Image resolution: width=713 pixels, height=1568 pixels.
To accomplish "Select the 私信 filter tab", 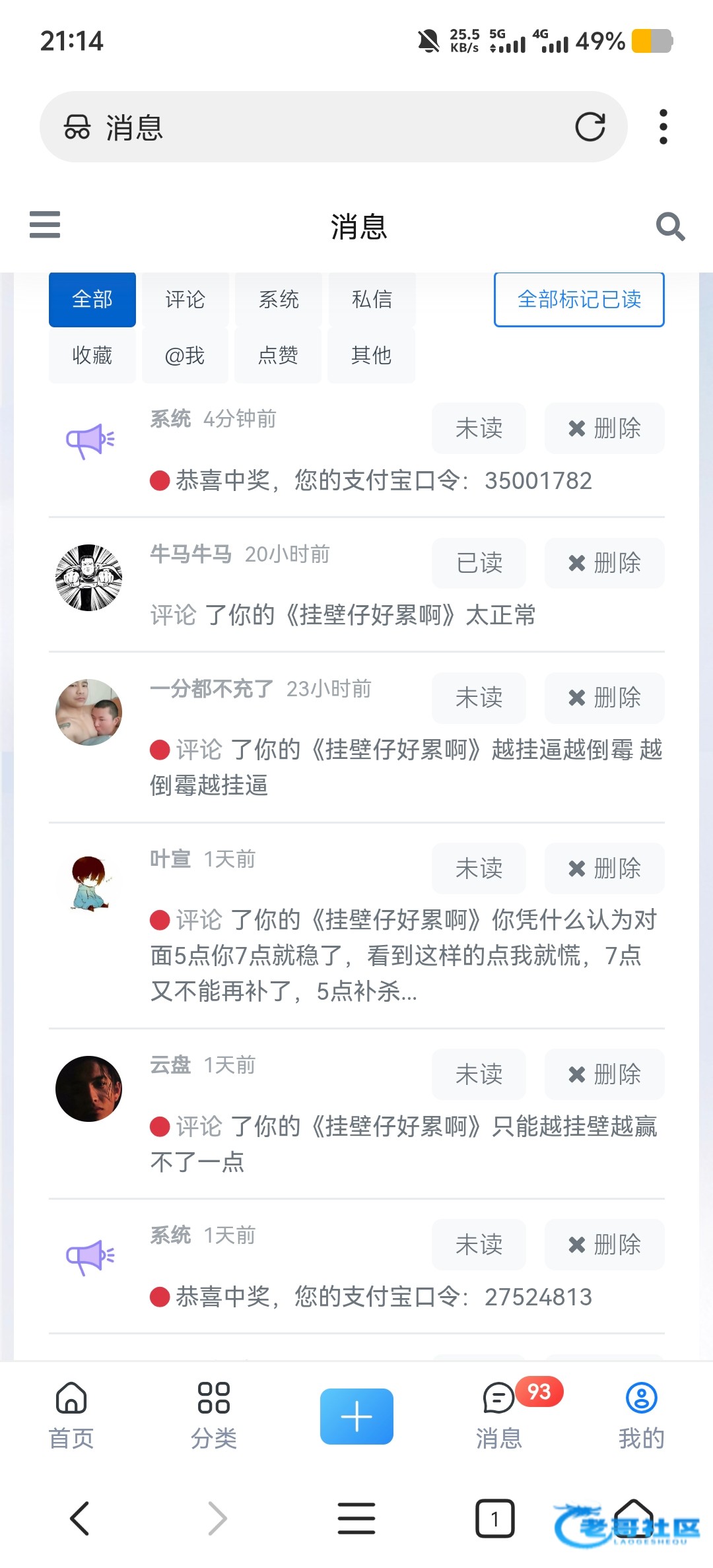I will point(372,300).
